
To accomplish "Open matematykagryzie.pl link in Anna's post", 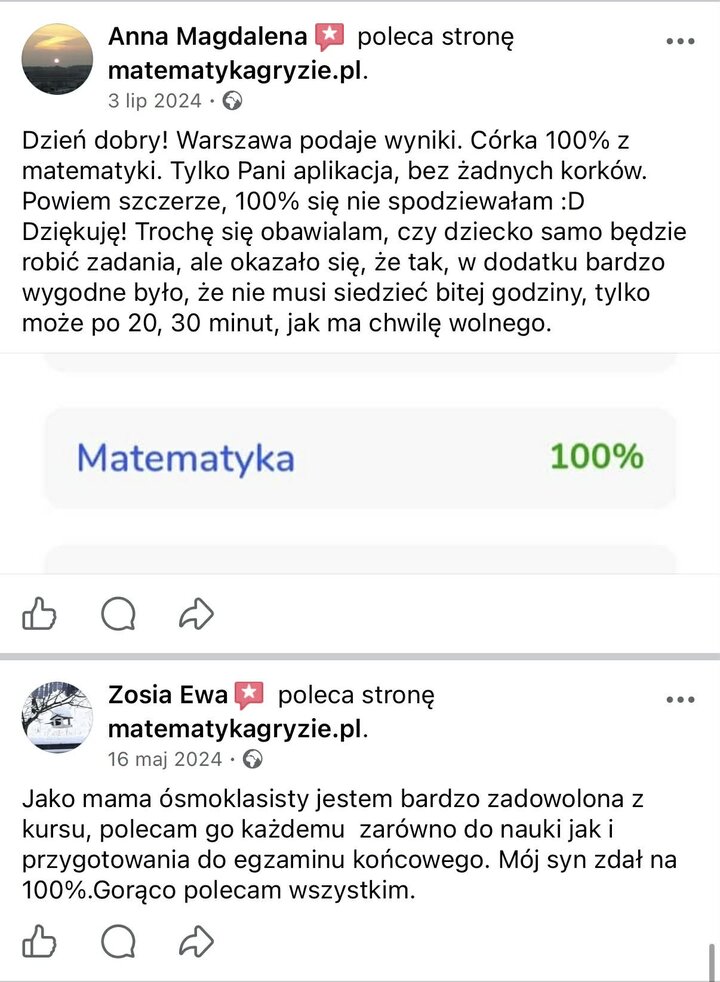I will coord(237,72).
